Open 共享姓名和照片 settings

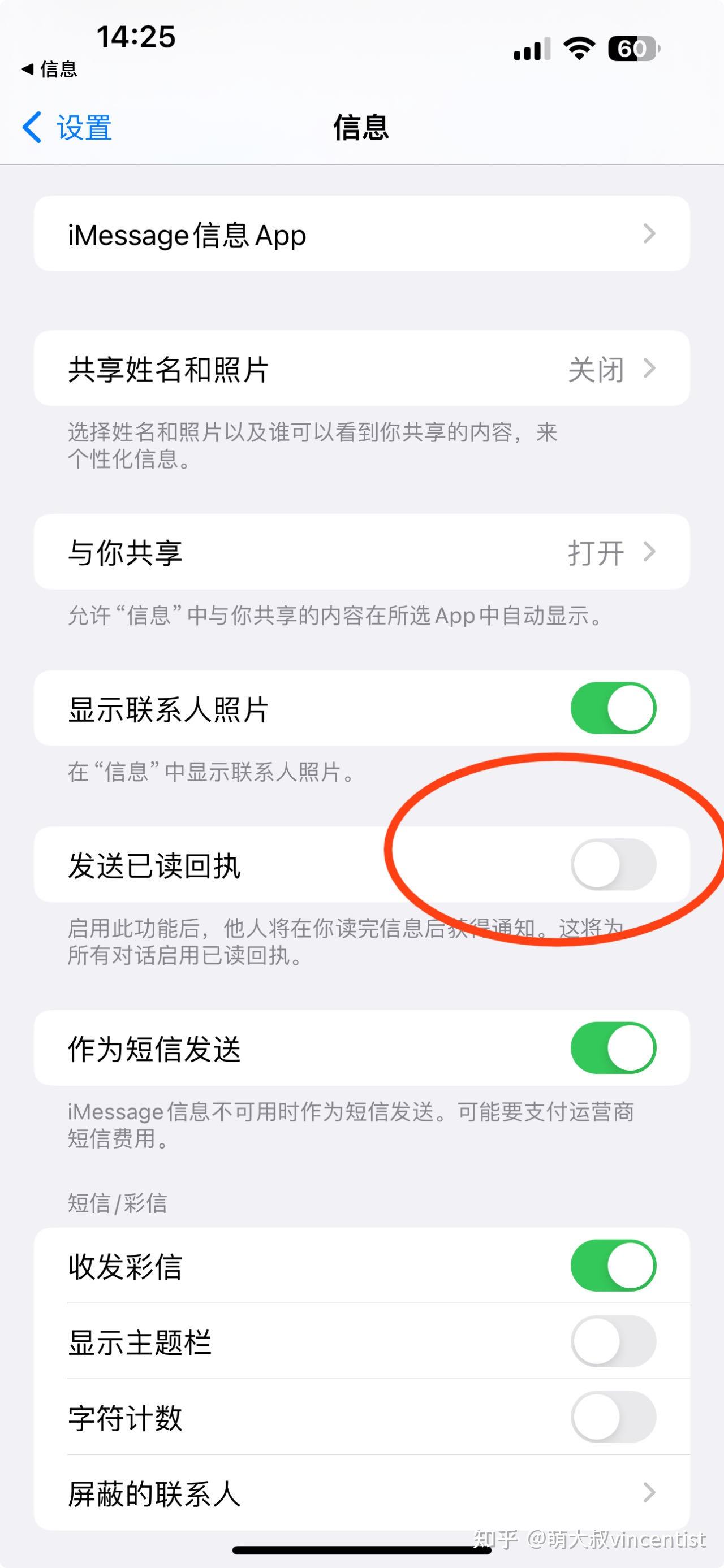tap(361, 369)
